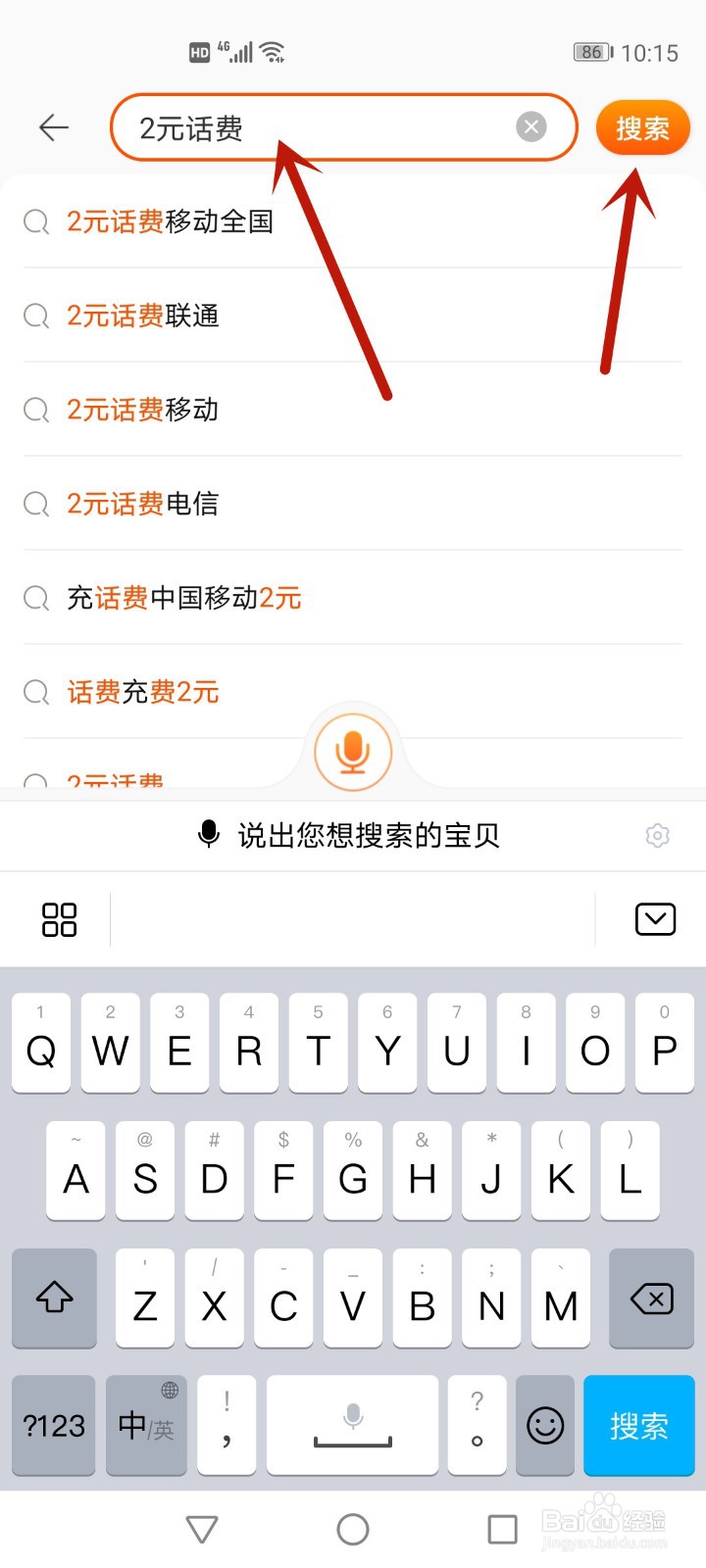Select the suggestion 2元话费移动全国
The width and height of the screenshot is (706, 1568).
(x=353, y=222)
